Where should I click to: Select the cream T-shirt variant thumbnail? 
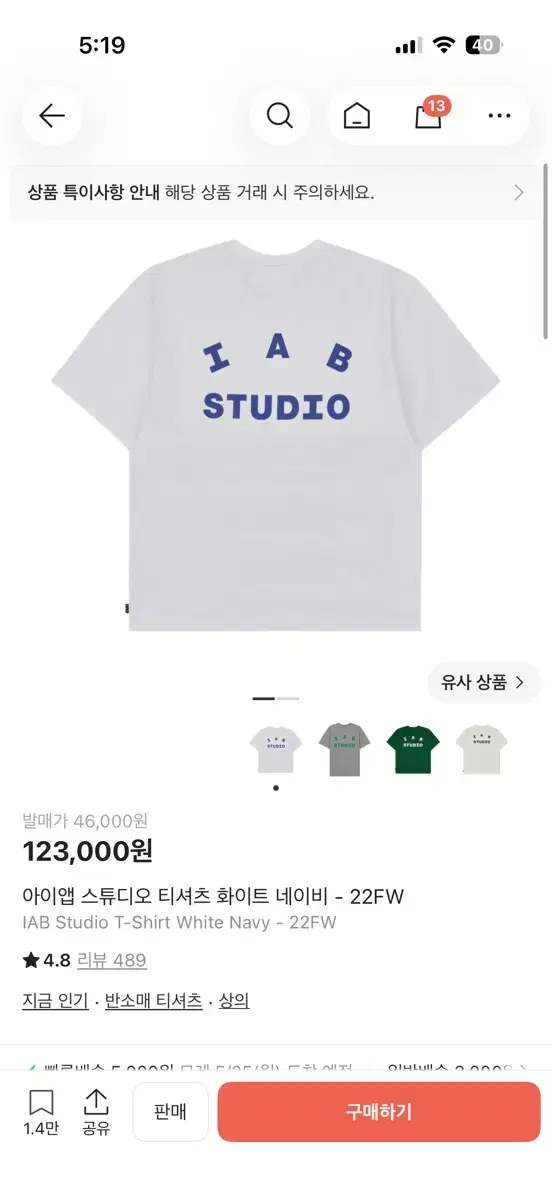coord(482,749)
